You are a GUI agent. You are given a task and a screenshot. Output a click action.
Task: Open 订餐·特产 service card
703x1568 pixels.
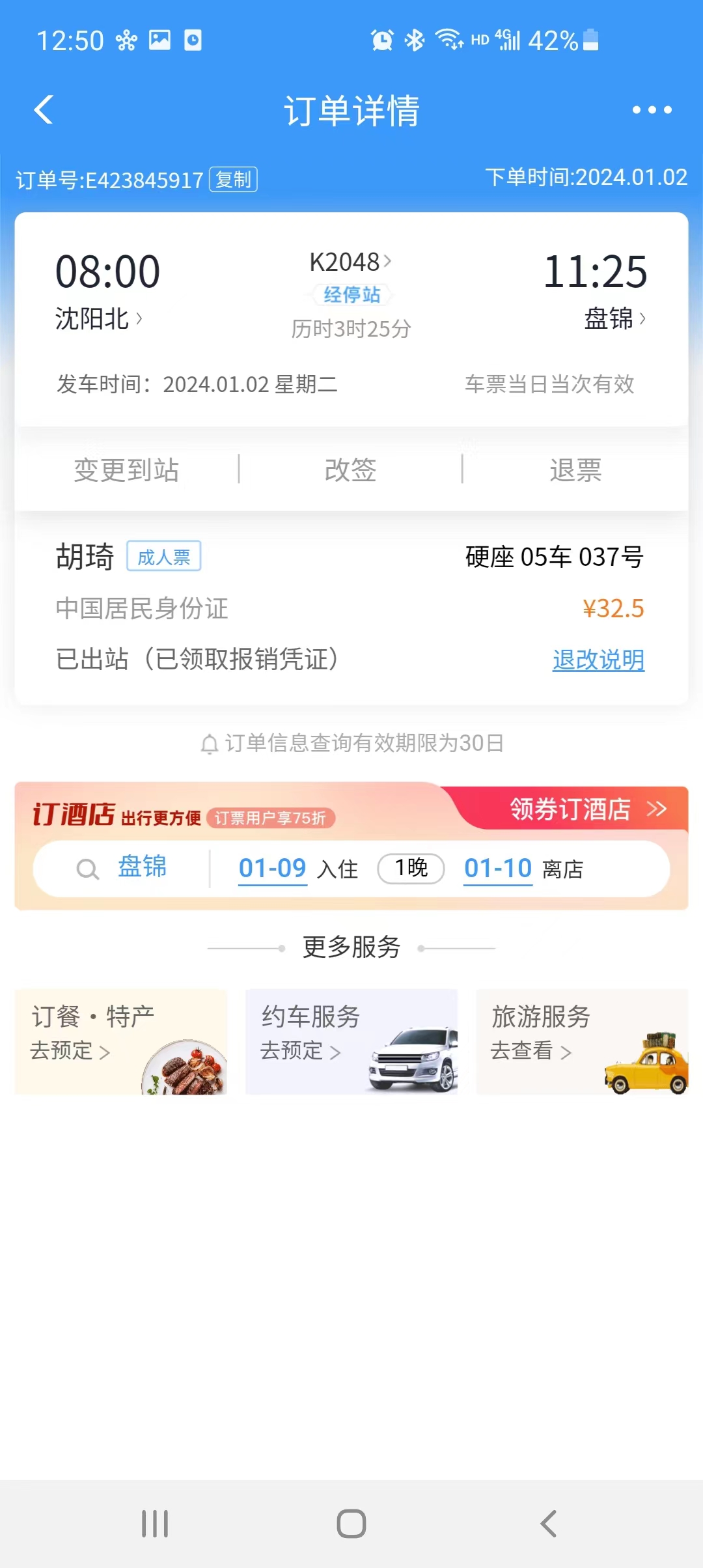(121, 1041)
